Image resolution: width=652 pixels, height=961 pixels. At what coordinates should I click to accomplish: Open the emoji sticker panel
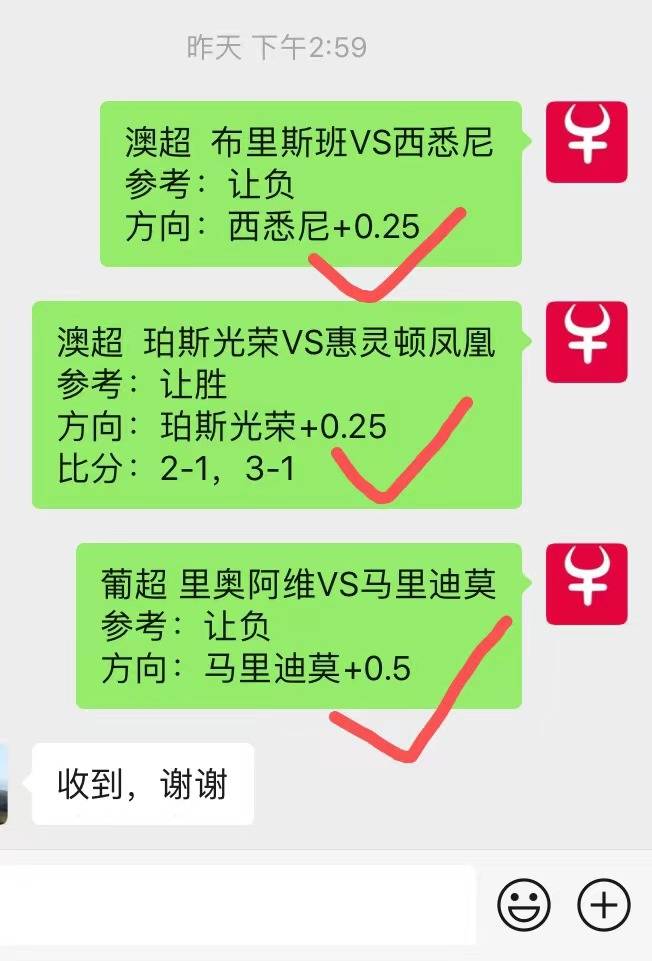click(x=524, y=905)
